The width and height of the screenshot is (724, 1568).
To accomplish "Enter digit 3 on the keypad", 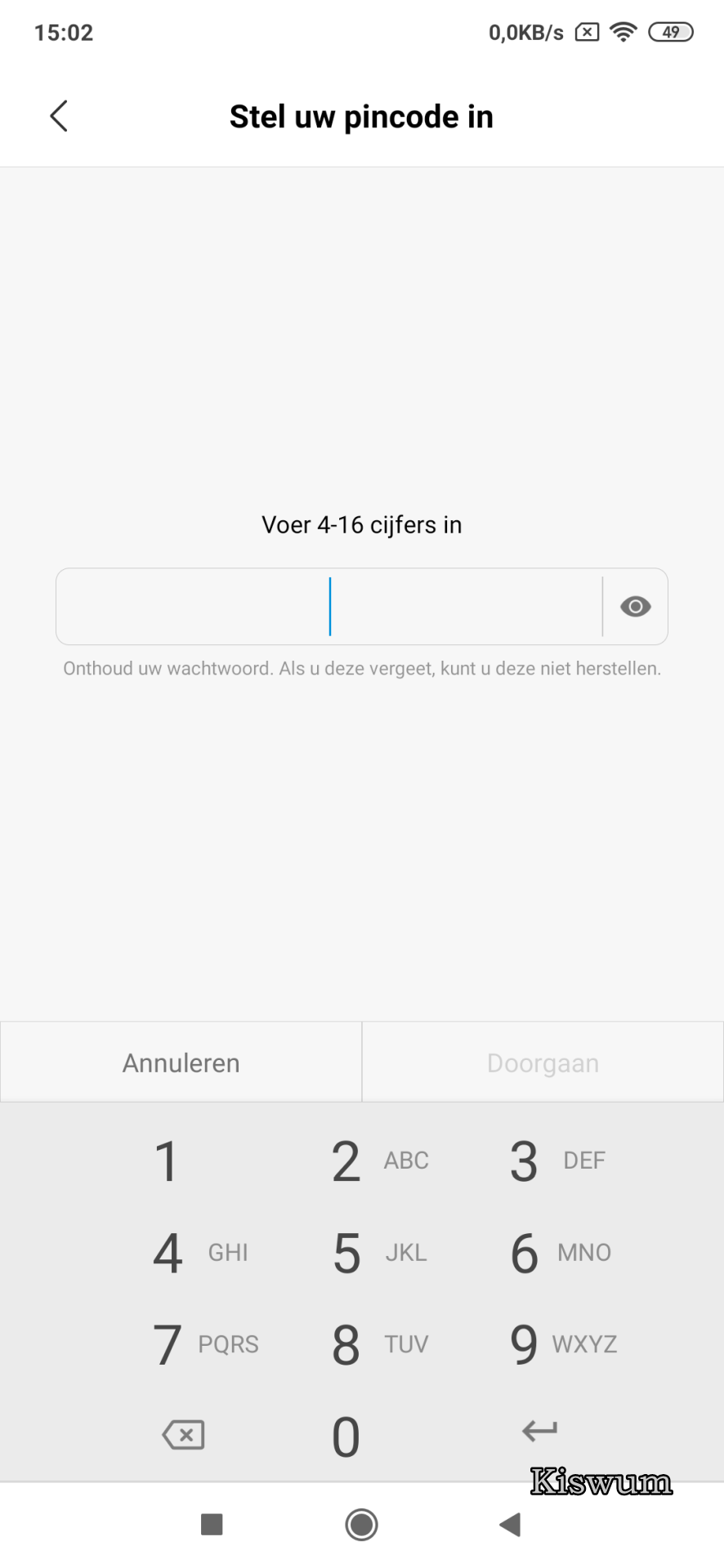I will [x=541, y=1160].
